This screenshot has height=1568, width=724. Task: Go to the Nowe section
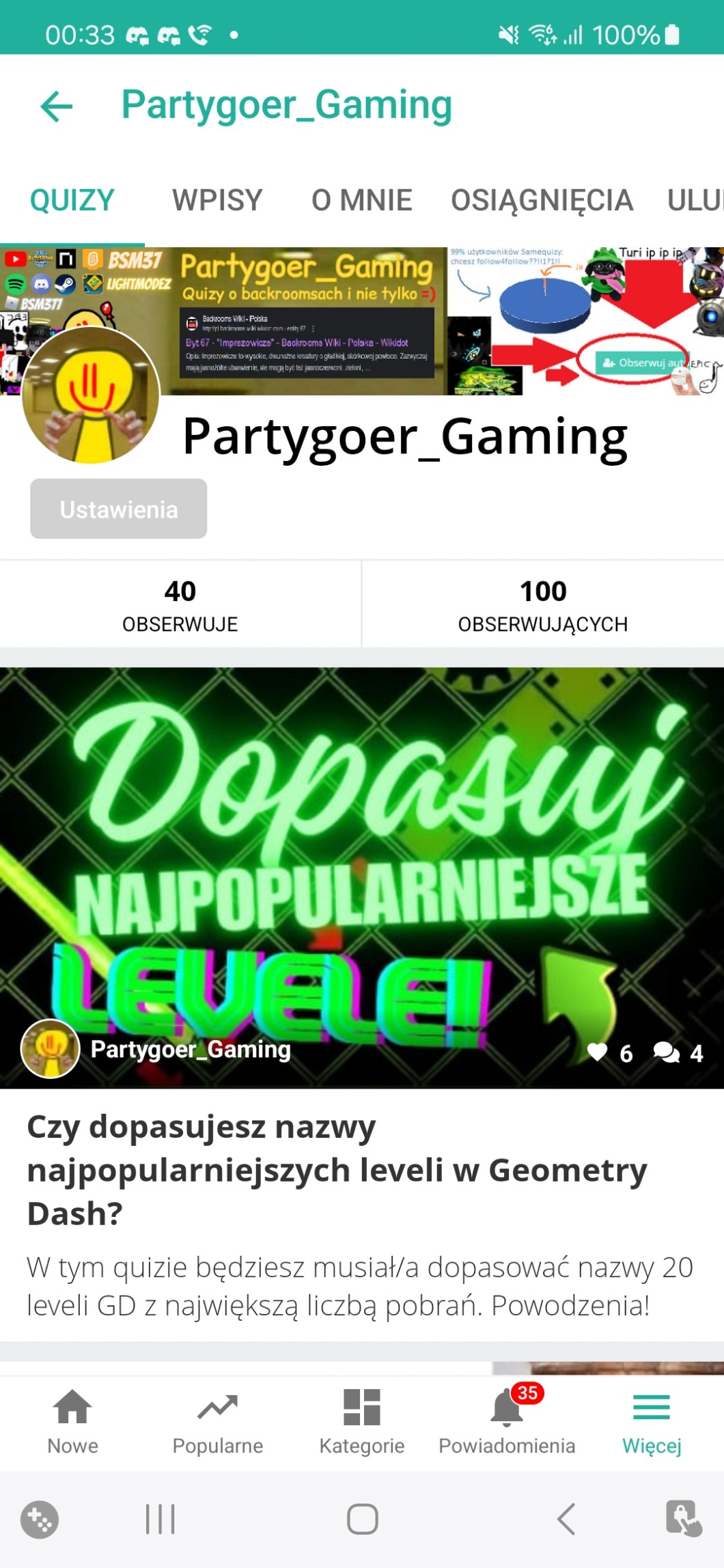[x=72, y=1422]
